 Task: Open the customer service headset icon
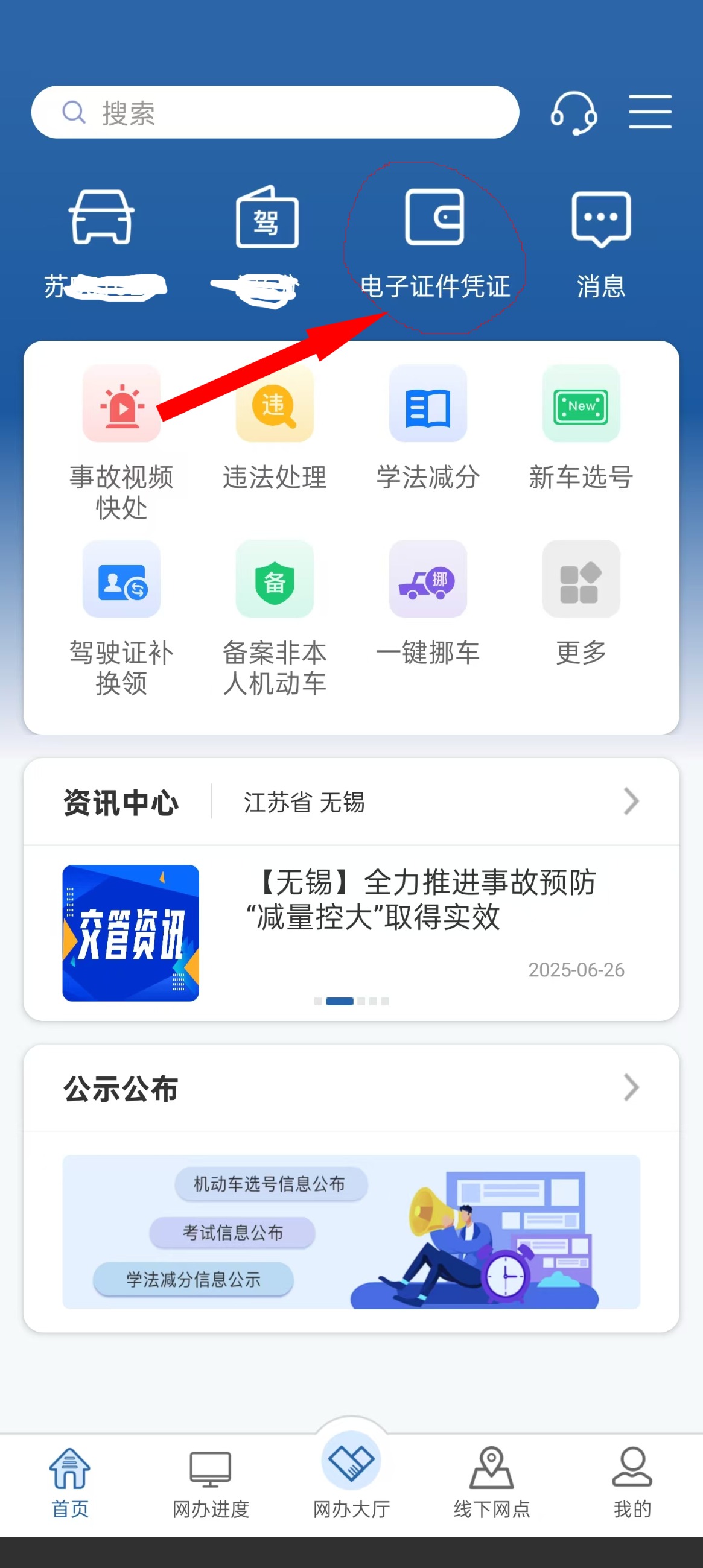click(x=573, y=113)
